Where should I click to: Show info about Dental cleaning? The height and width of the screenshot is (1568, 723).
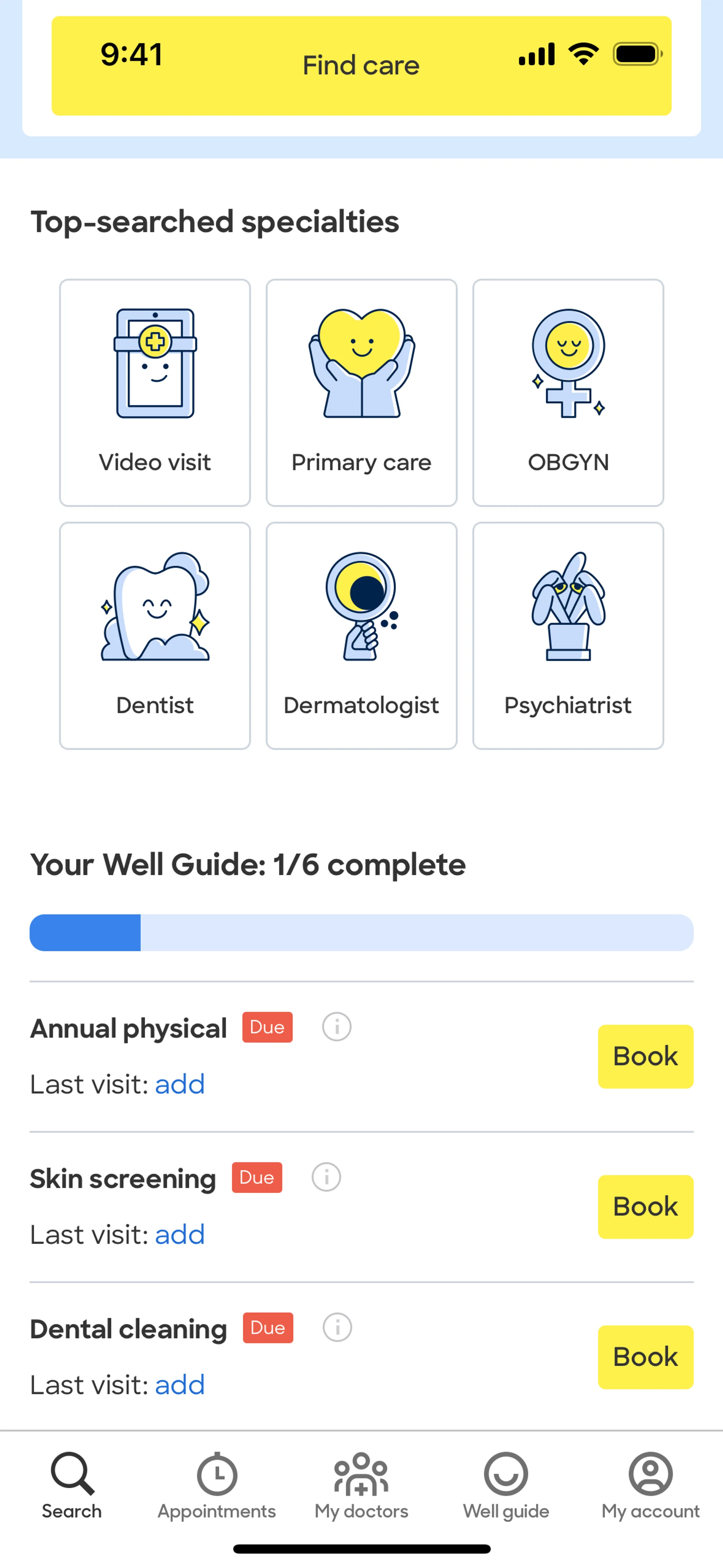337,1328
